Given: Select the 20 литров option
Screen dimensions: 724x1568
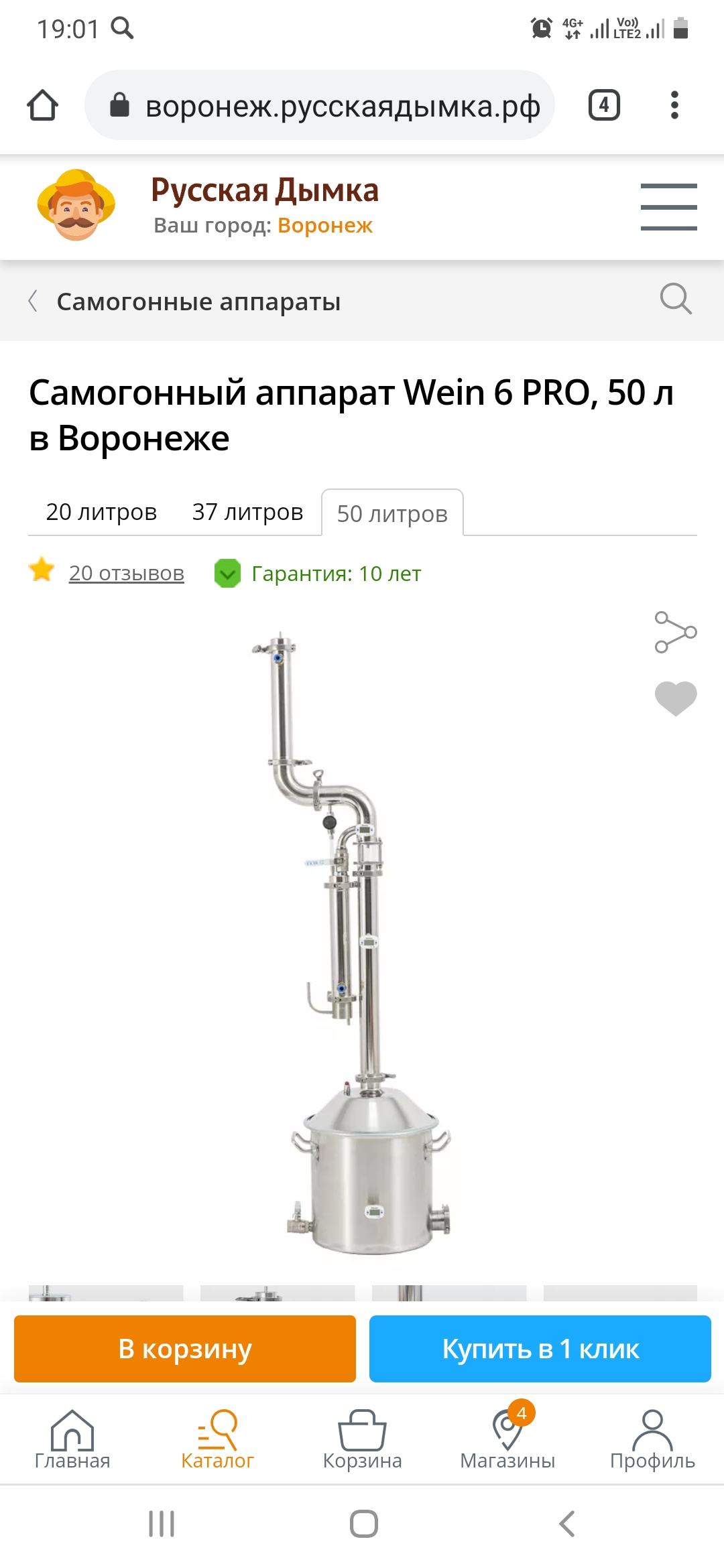Looking at the screenshot, I should pyautogui.click(x=101, y=512).
